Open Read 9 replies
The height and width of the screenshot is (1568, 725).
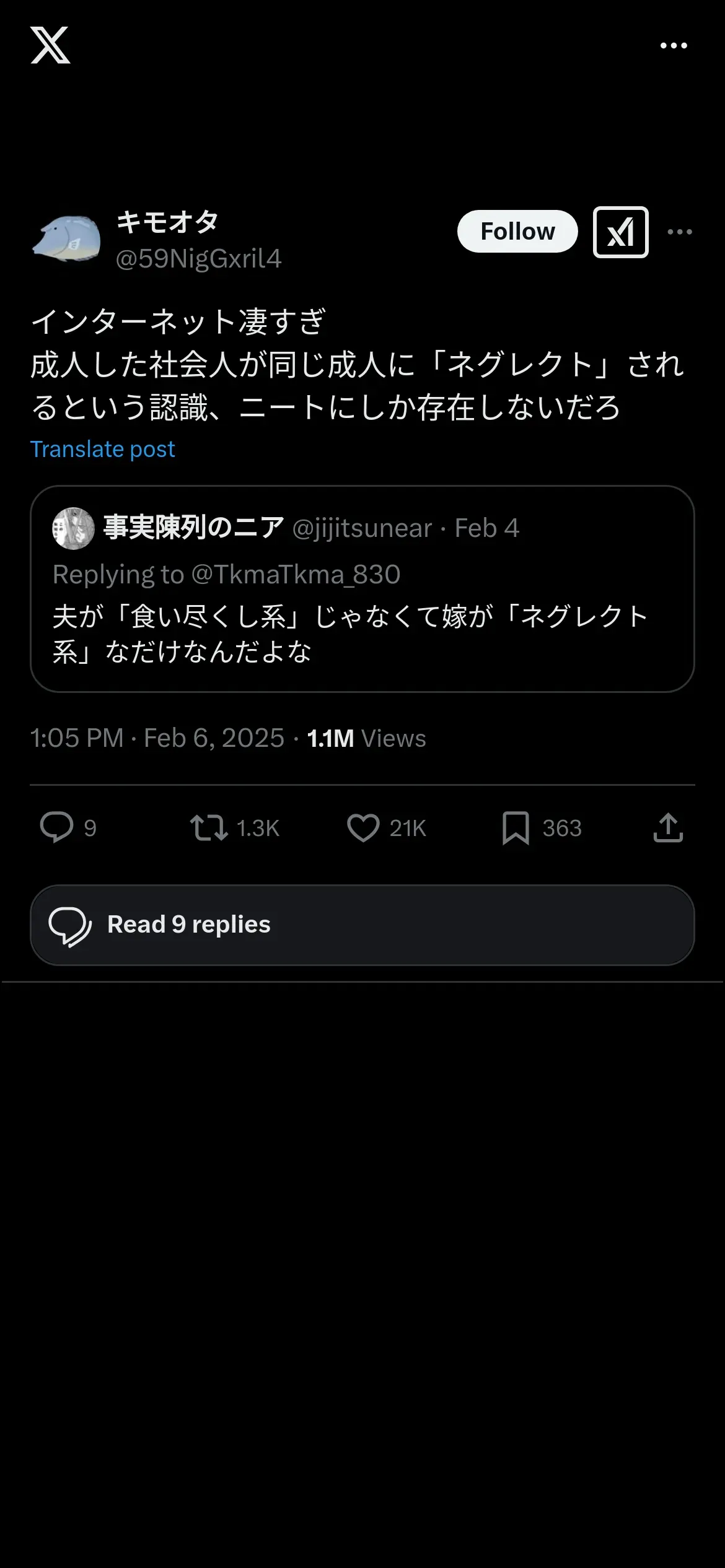(x=362, y=925)
